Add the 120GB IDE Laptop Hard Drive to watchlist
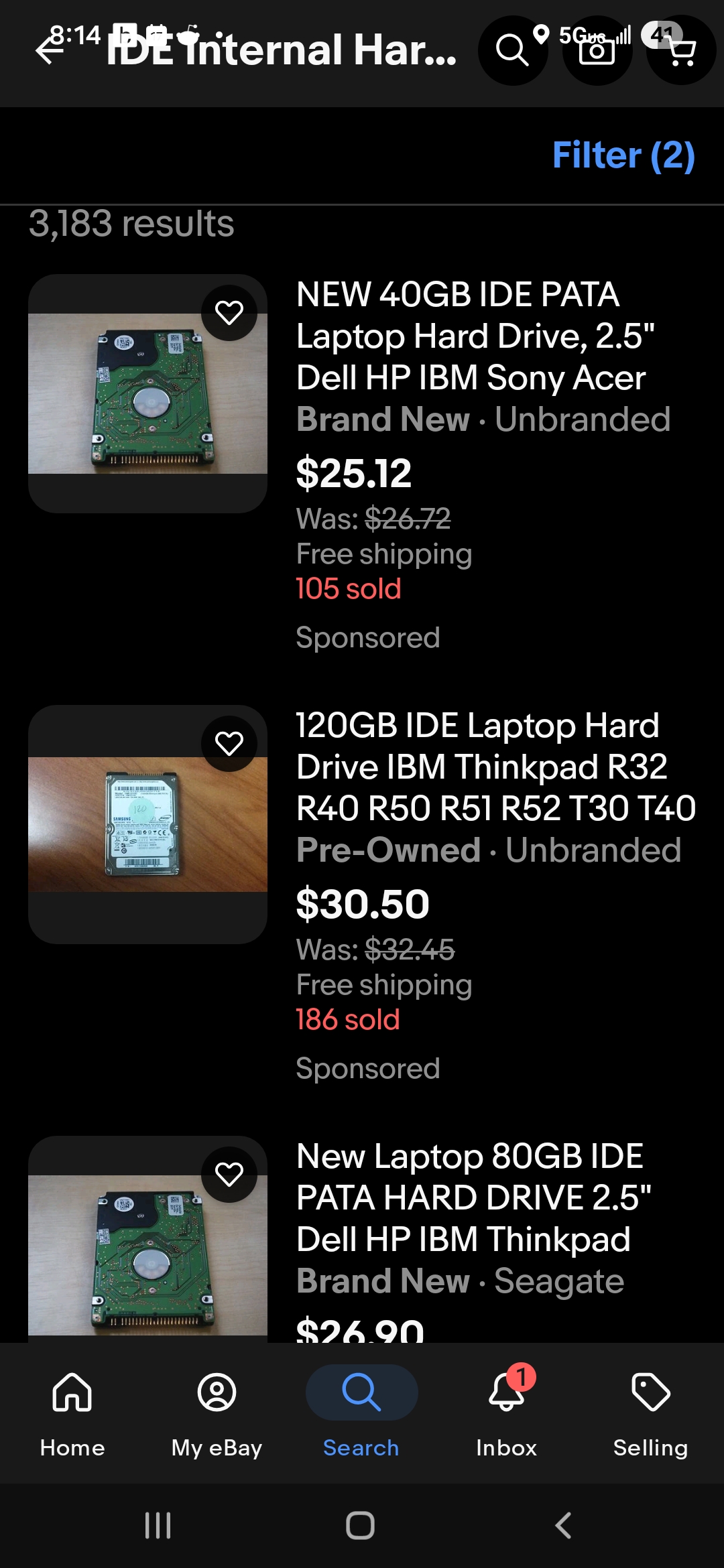The height and width of the screenshot is (1568, 724). coord(229,744)
